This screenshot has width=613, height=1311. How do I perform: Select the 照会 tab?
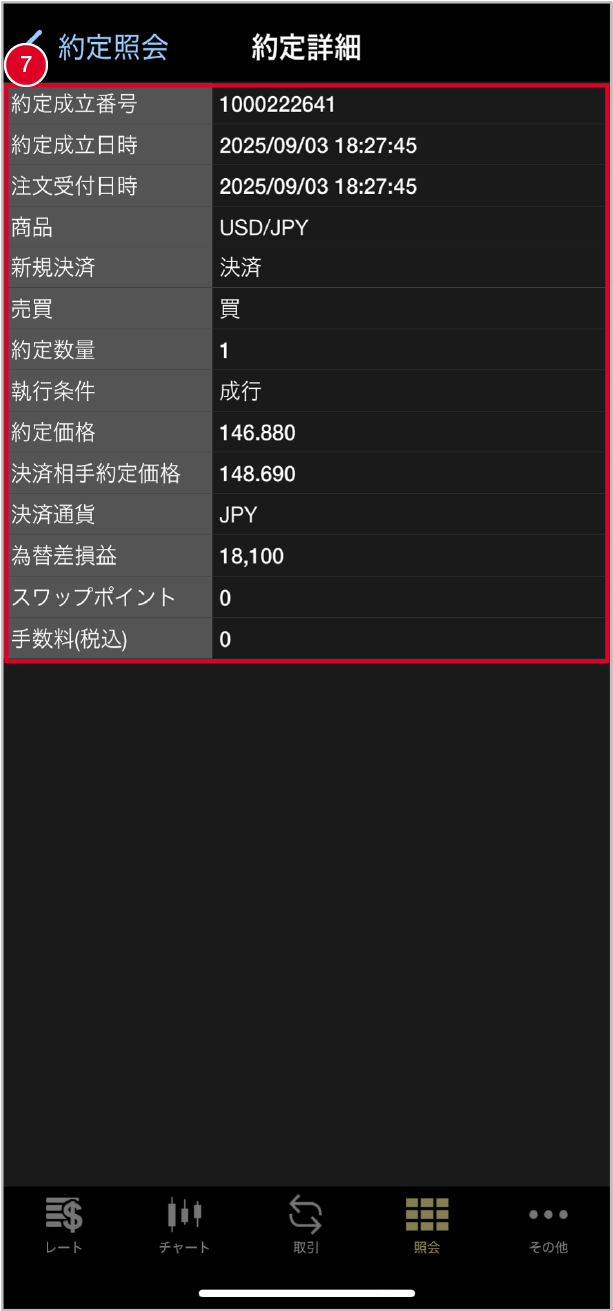point(427,1224)
